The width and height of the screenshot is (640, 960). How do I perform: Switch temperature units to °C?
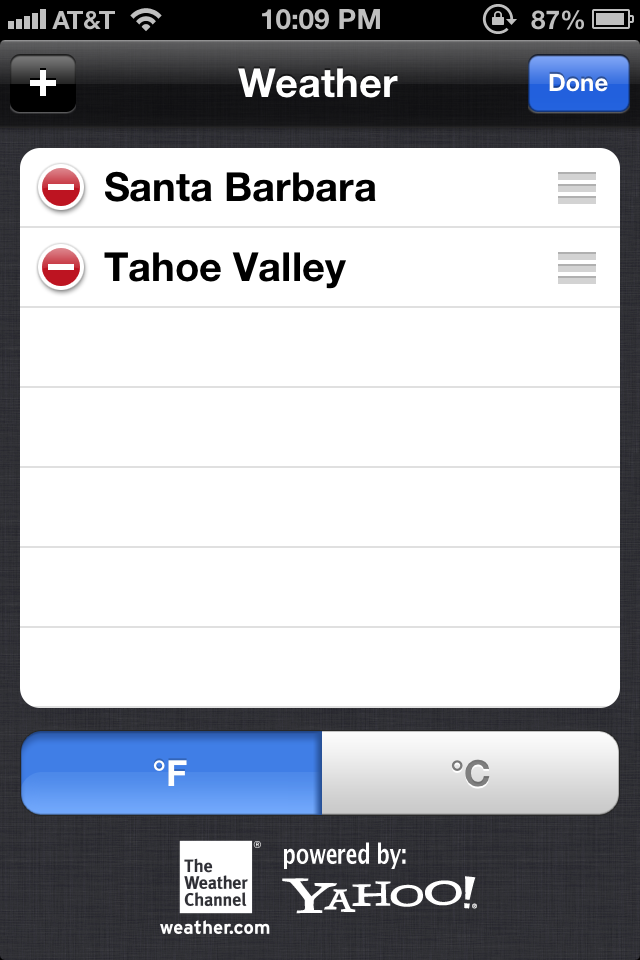click(x=470, y=773)
